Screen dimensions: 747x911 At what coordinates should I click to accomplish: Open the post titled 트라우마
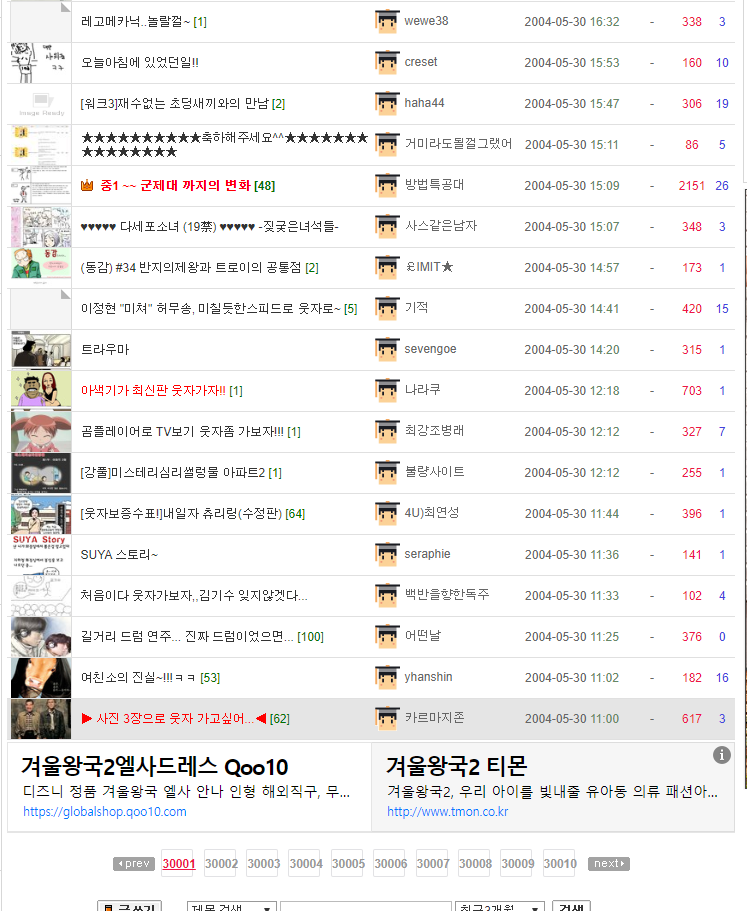(105, 349)
